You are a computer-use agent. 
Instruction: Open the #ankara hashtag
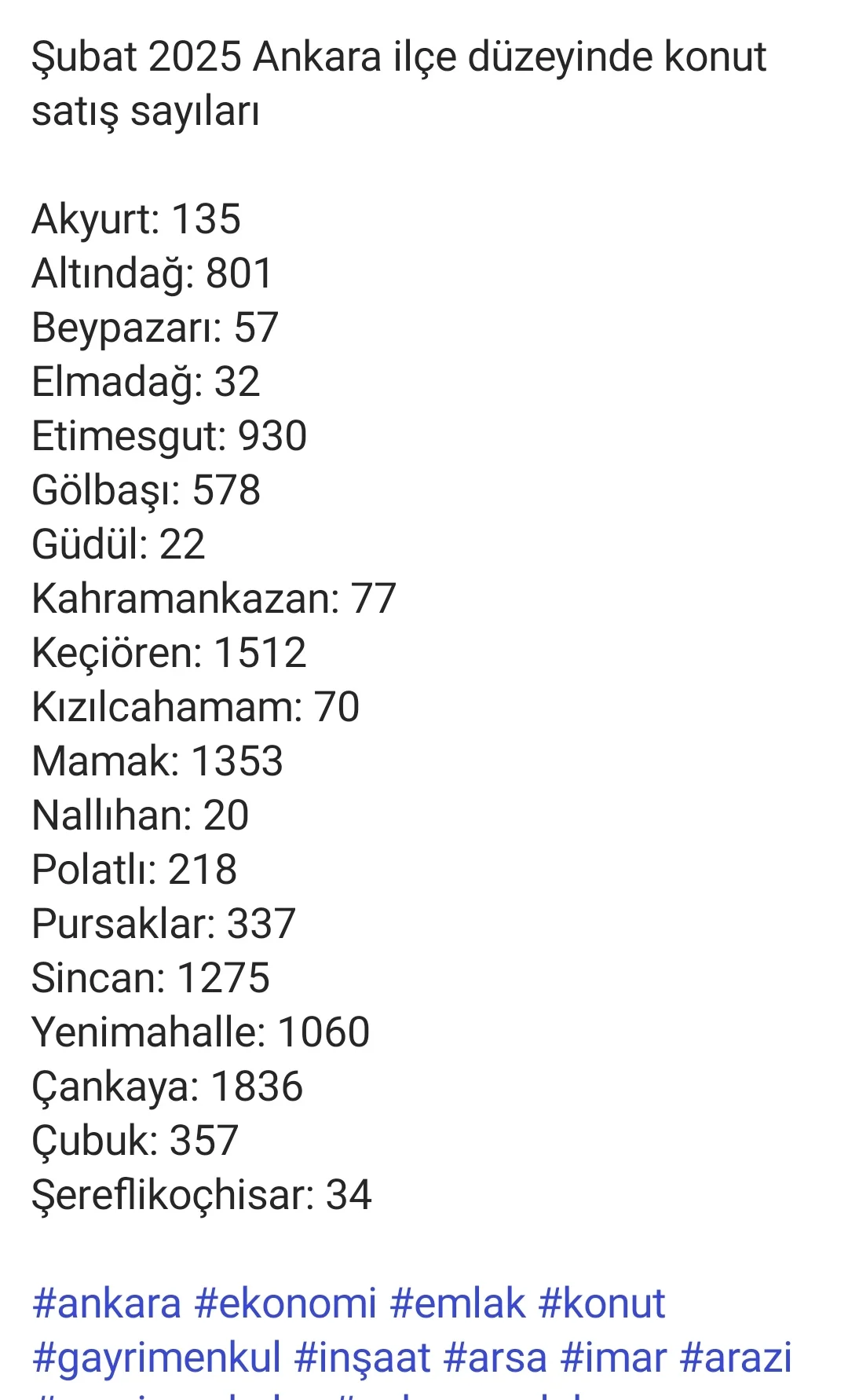(107, 1303)
